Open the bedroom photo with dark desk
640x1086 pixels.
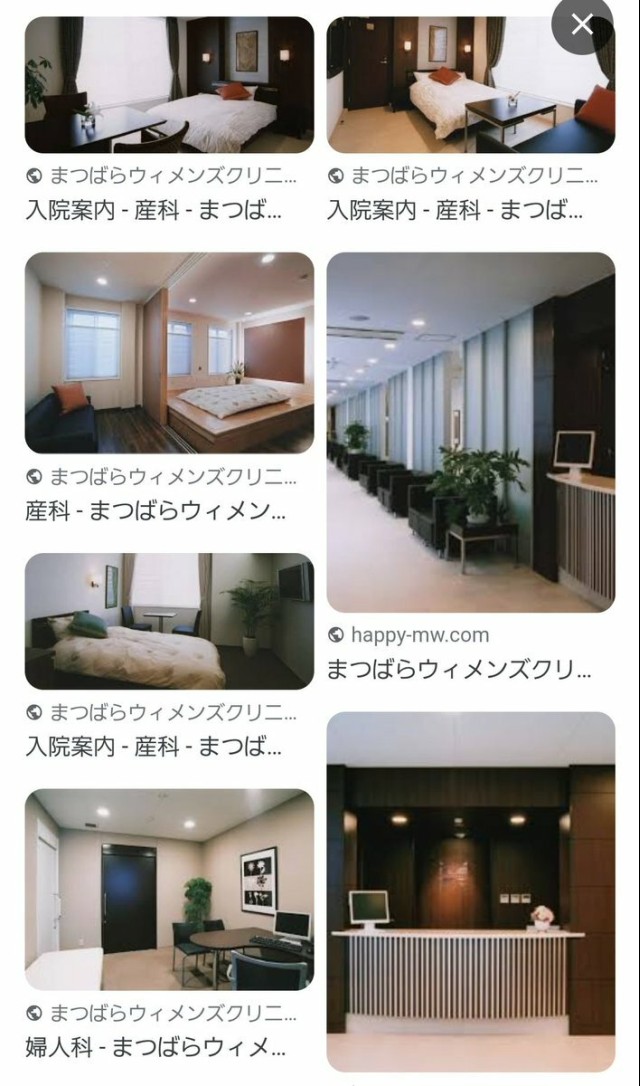pos(470,85)
